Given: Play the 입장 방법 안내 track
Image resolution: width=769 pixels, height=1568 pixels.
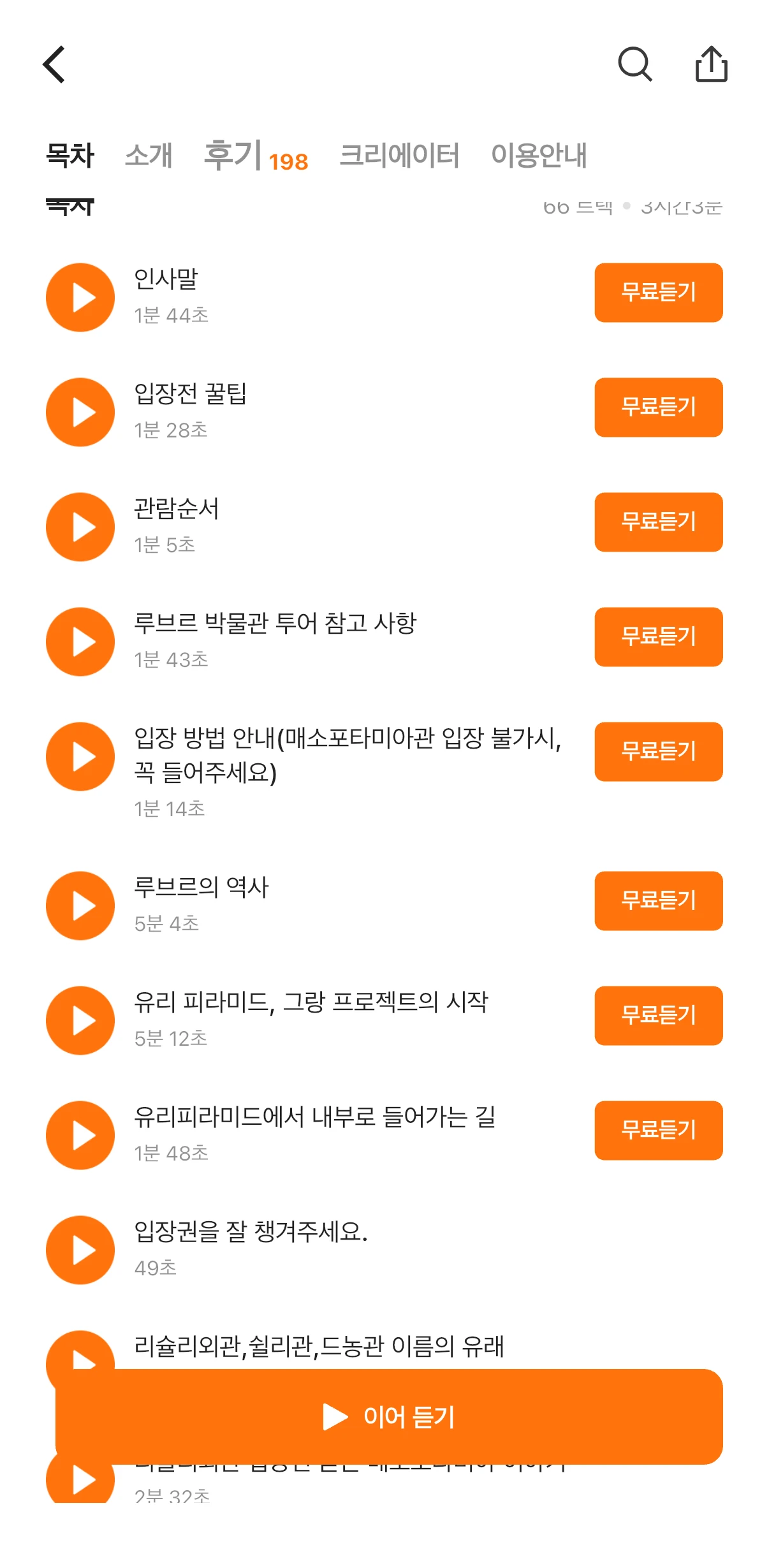Looking at the screenshot, I should coord(80,757).
